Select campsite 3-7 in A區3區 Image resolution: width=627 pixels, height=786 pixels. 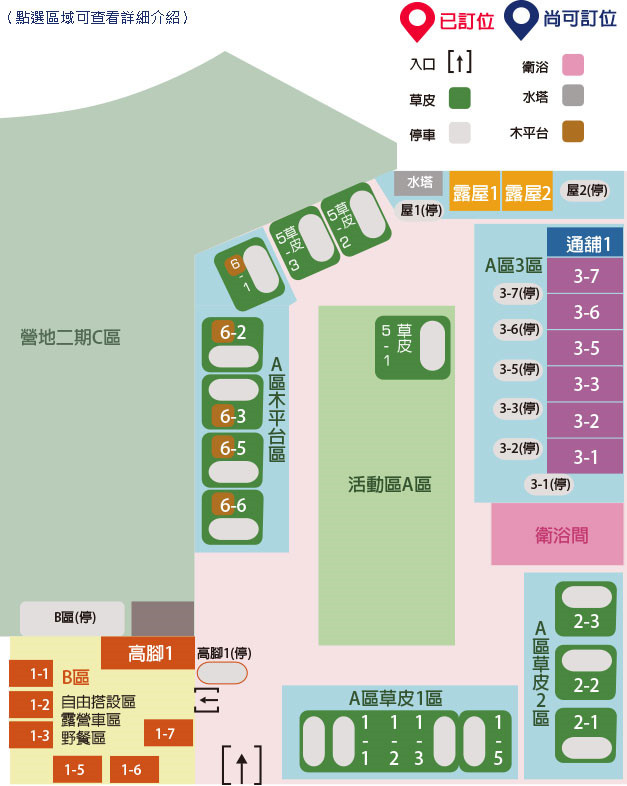[586, 277]
